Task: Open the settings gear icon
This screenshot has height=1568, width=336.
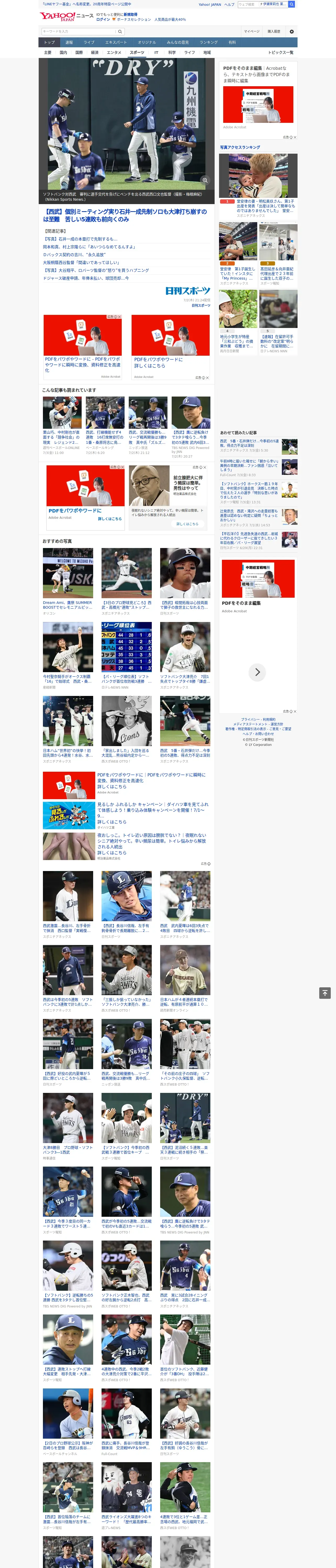Action: 292,31
